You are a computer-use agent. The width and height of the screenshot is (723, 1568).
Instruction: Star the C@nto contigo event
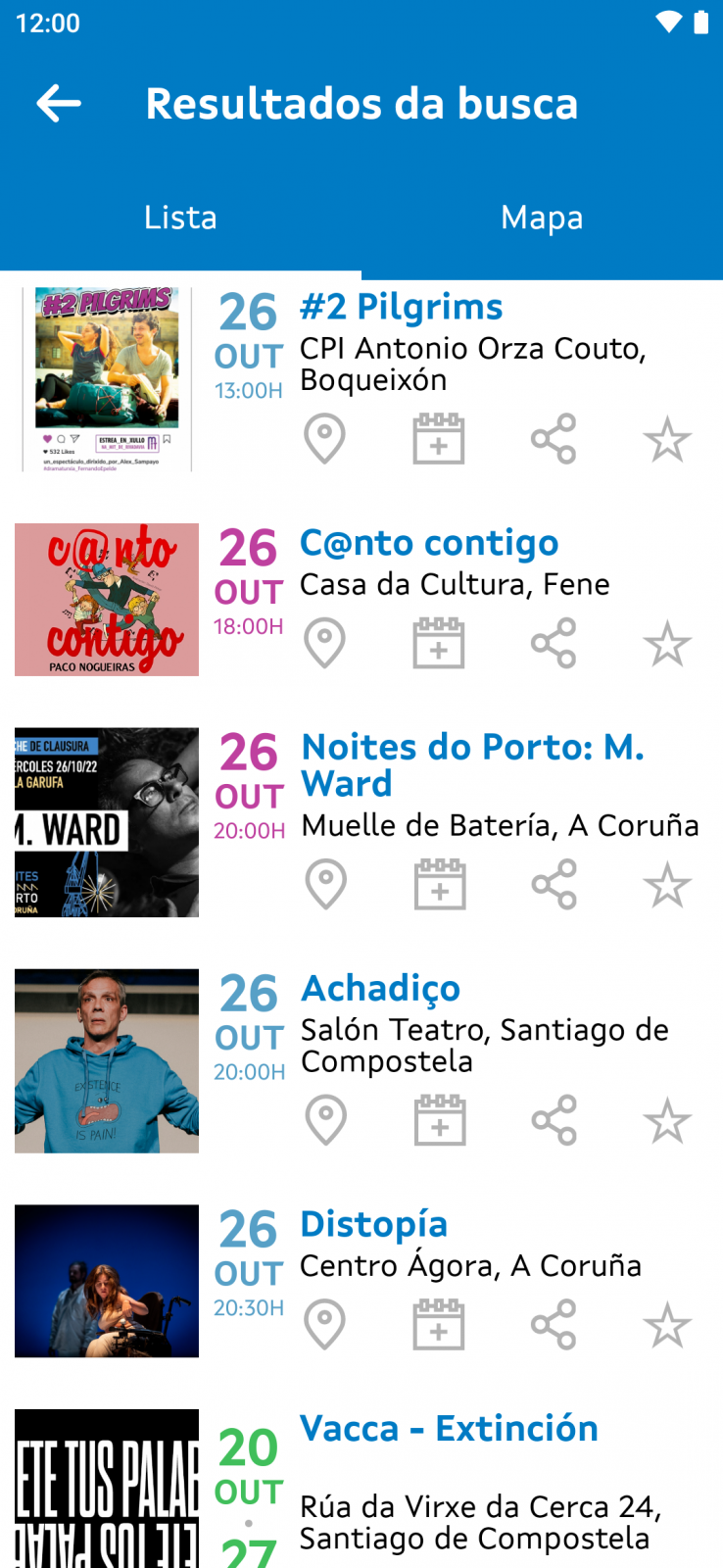coord(667,643)
